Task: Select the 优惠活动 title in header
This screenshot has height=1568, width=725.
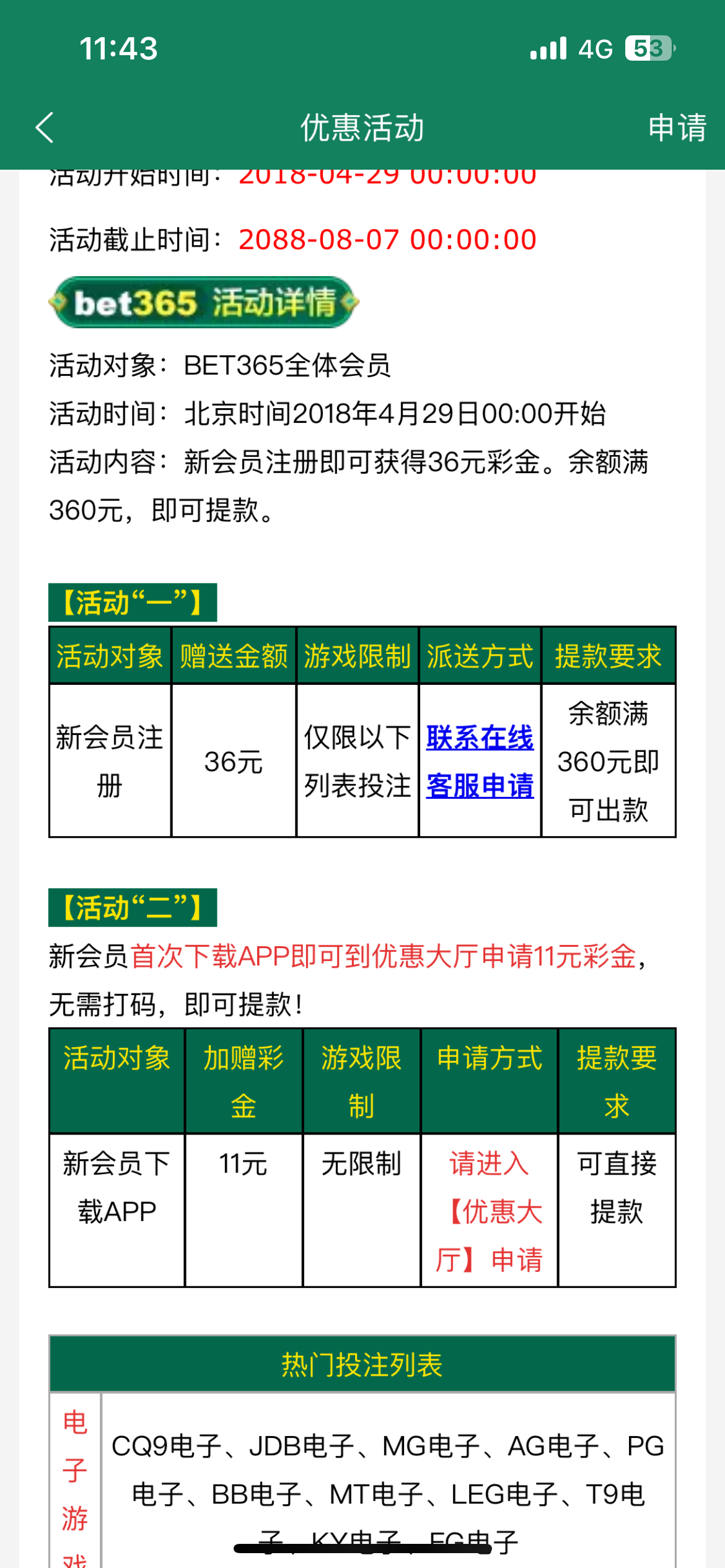Action: click(362, 128)
